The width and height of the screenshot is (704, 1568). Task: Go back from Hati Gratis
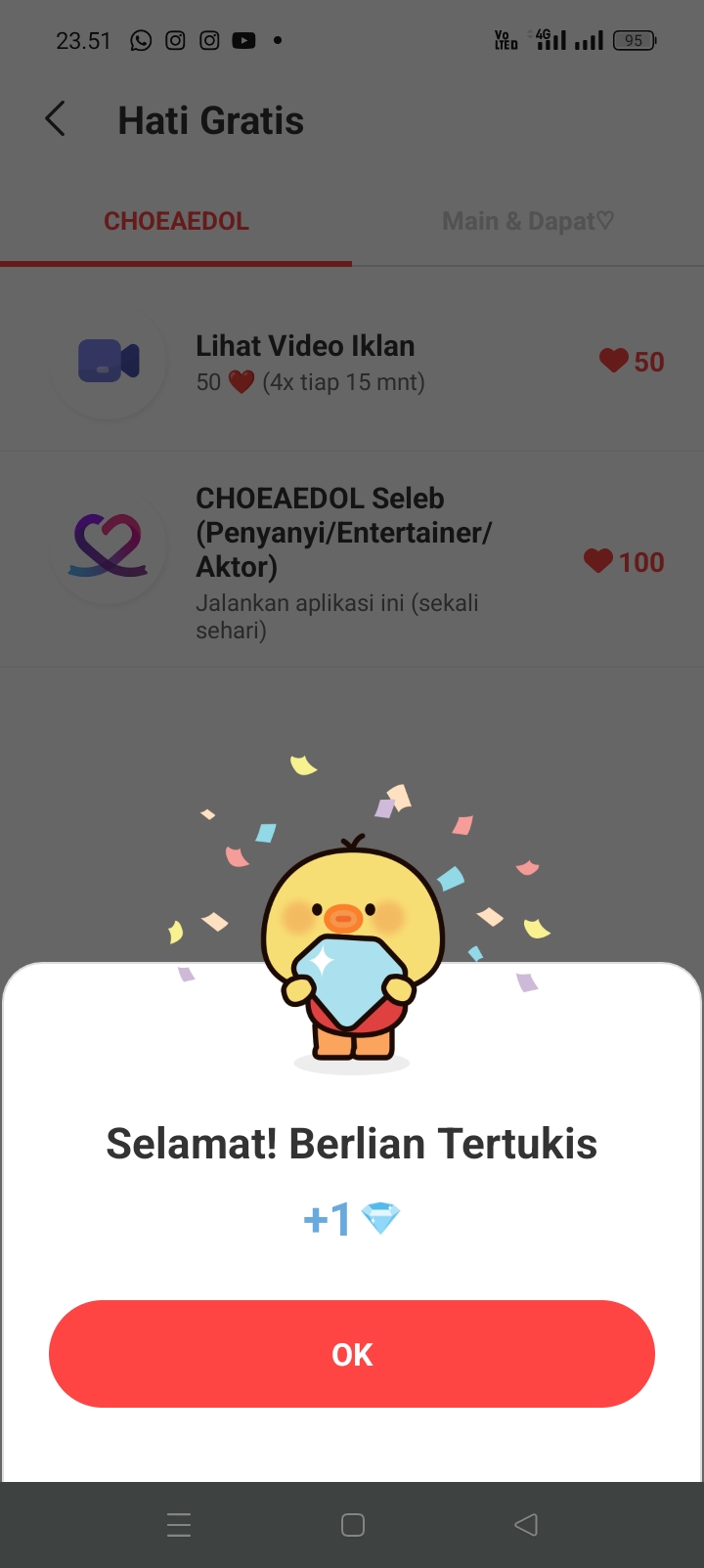coord(56,119)
